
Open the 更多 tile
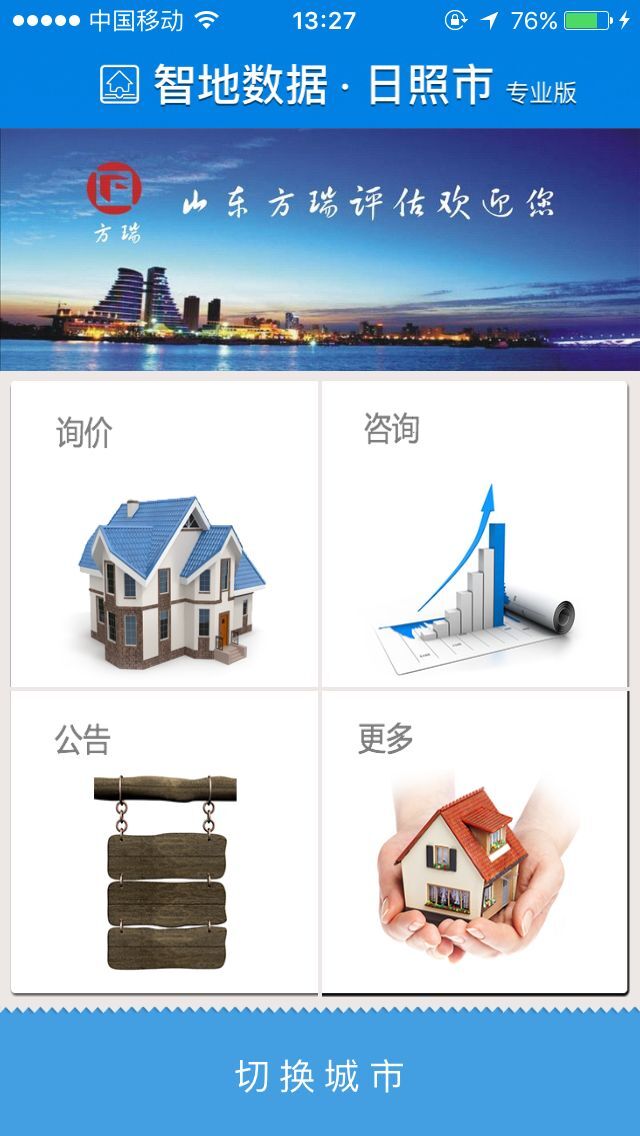pyautogui.click(x=474, y=842)
